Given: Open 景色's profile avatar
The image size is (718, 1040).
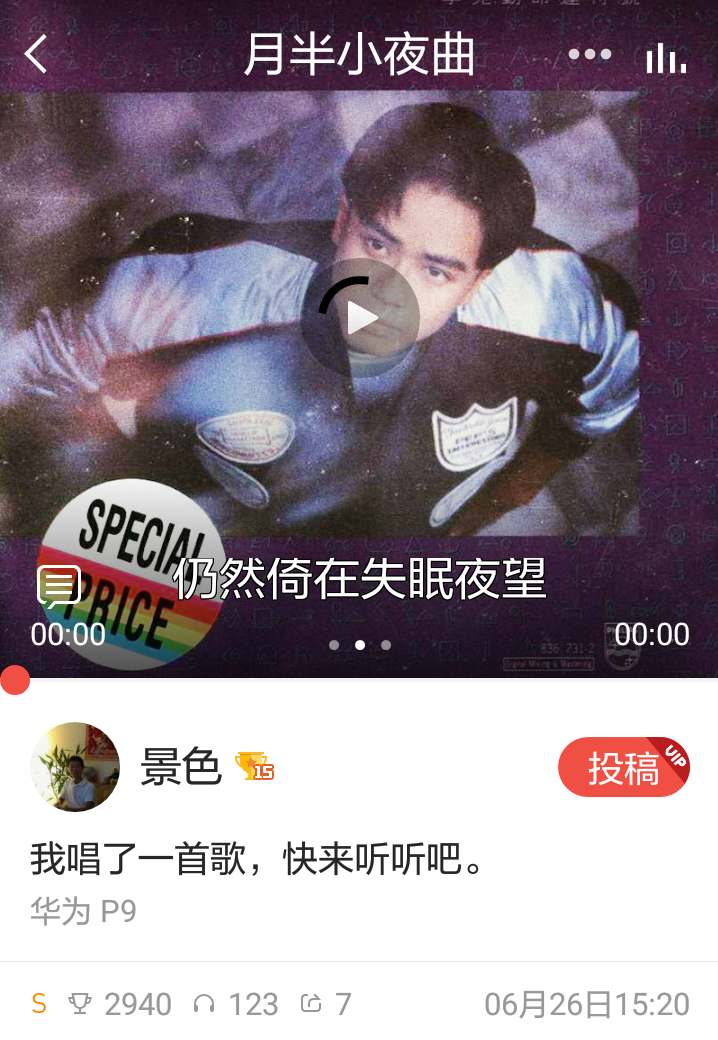Looking at the screenshot, I should coord(75,767).
